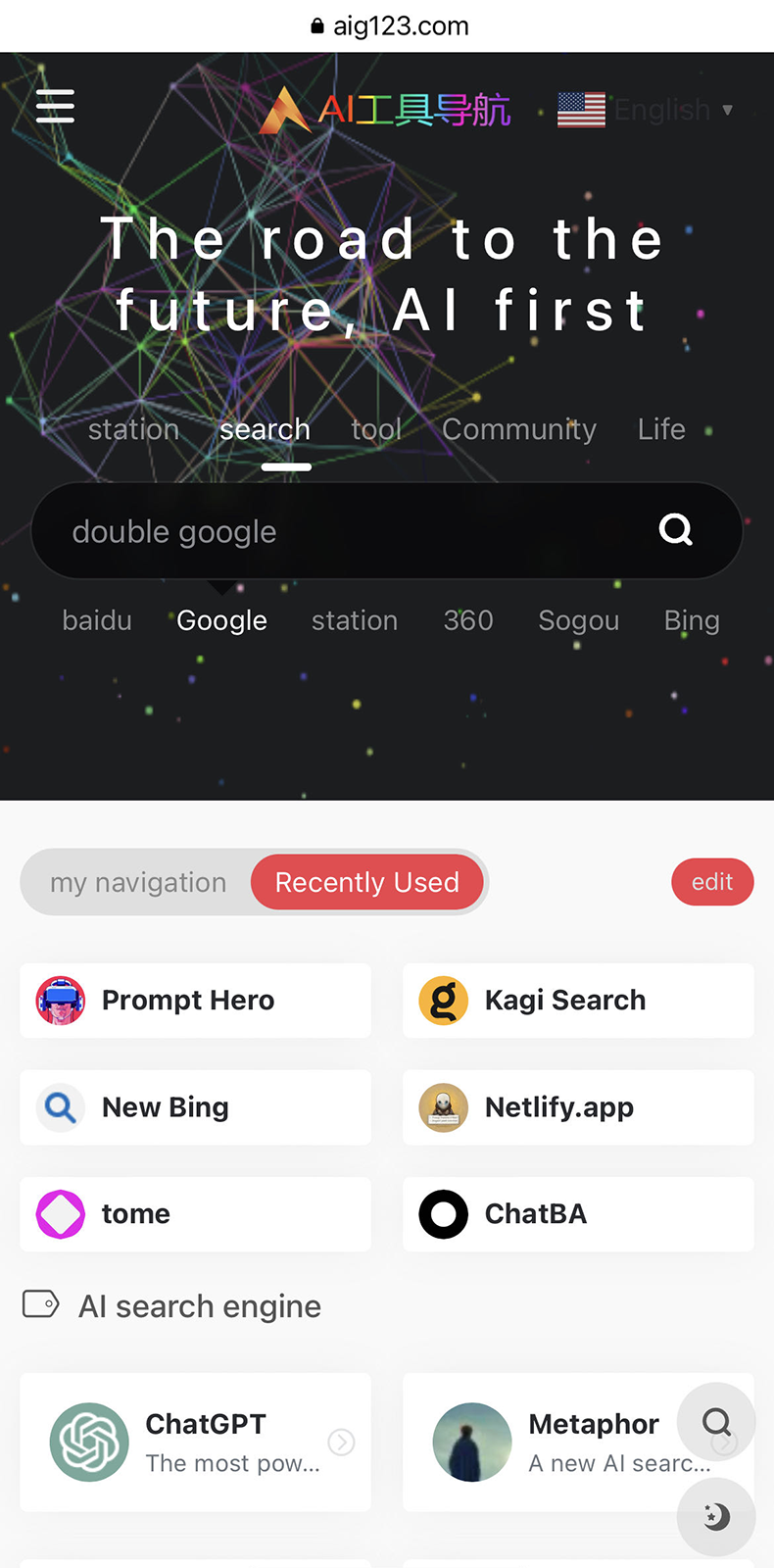This screenshot has height=1568, width=774.
Task: Select Sogou as search engine
Action: (578, 620)
